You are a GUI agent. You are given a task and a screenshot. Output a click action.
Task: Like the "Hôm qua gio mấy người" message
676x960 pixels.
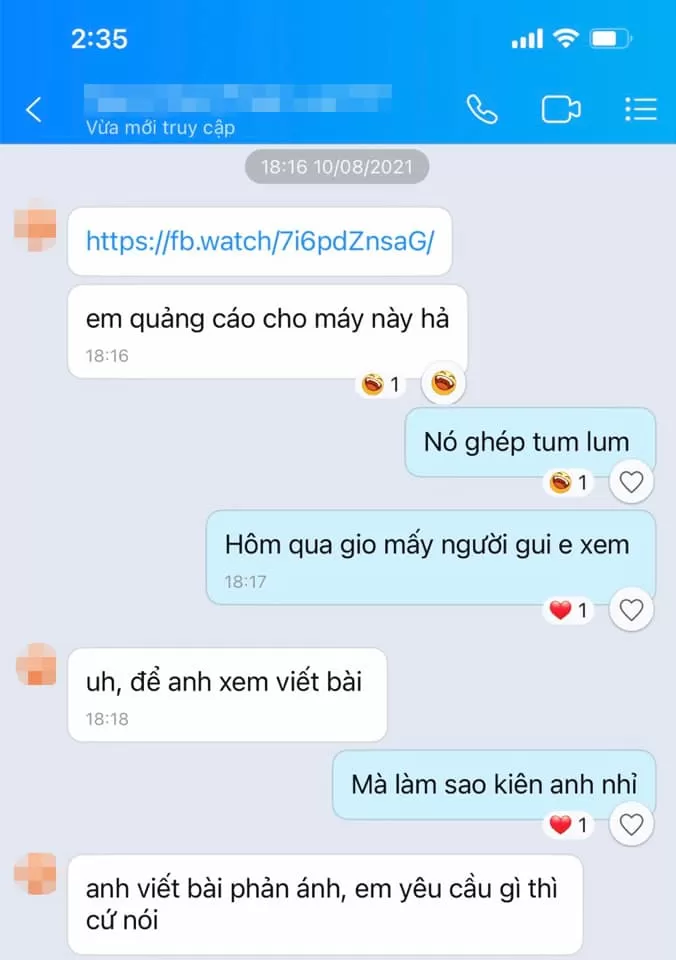click(x=631, y=609)
